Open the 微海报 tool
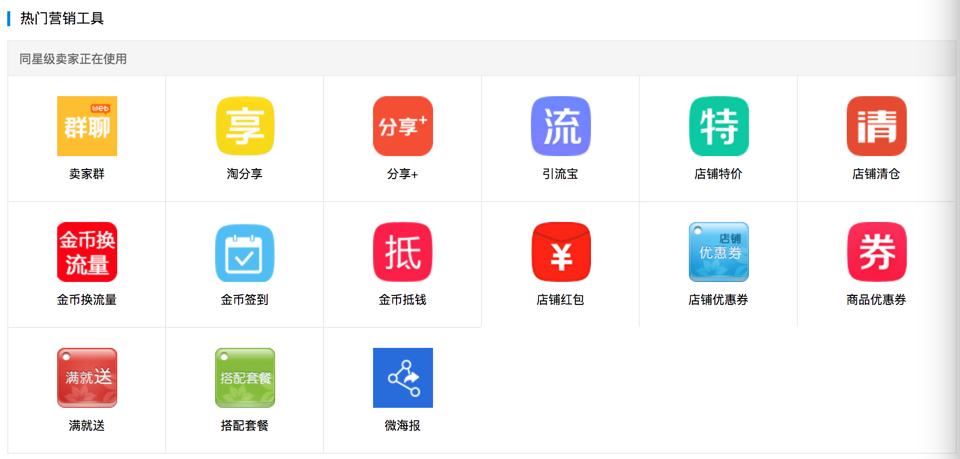960x459 pixels. pos(403,379)
